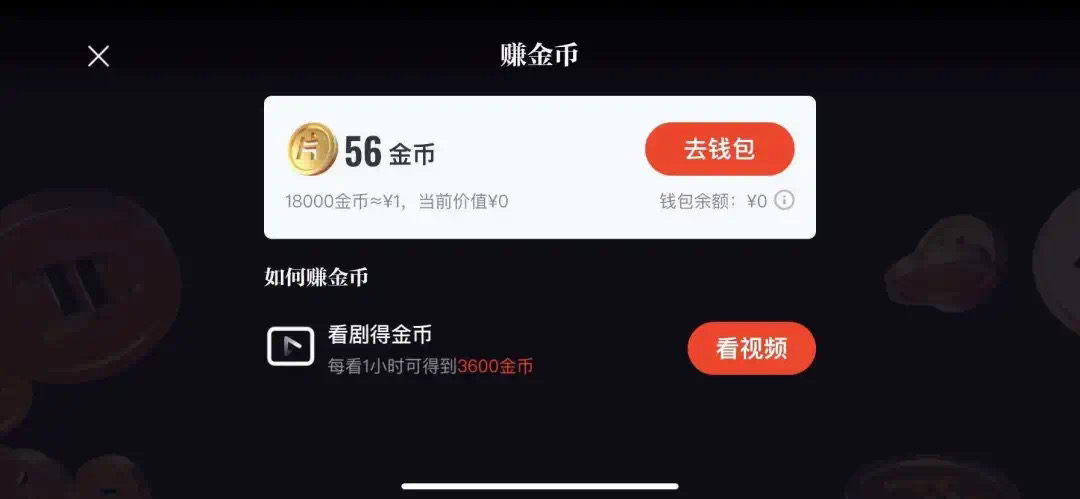This screenshot has height=499, width=1080.
Task: Open wallet balance info icon
Action: click(x=785, y=200)
